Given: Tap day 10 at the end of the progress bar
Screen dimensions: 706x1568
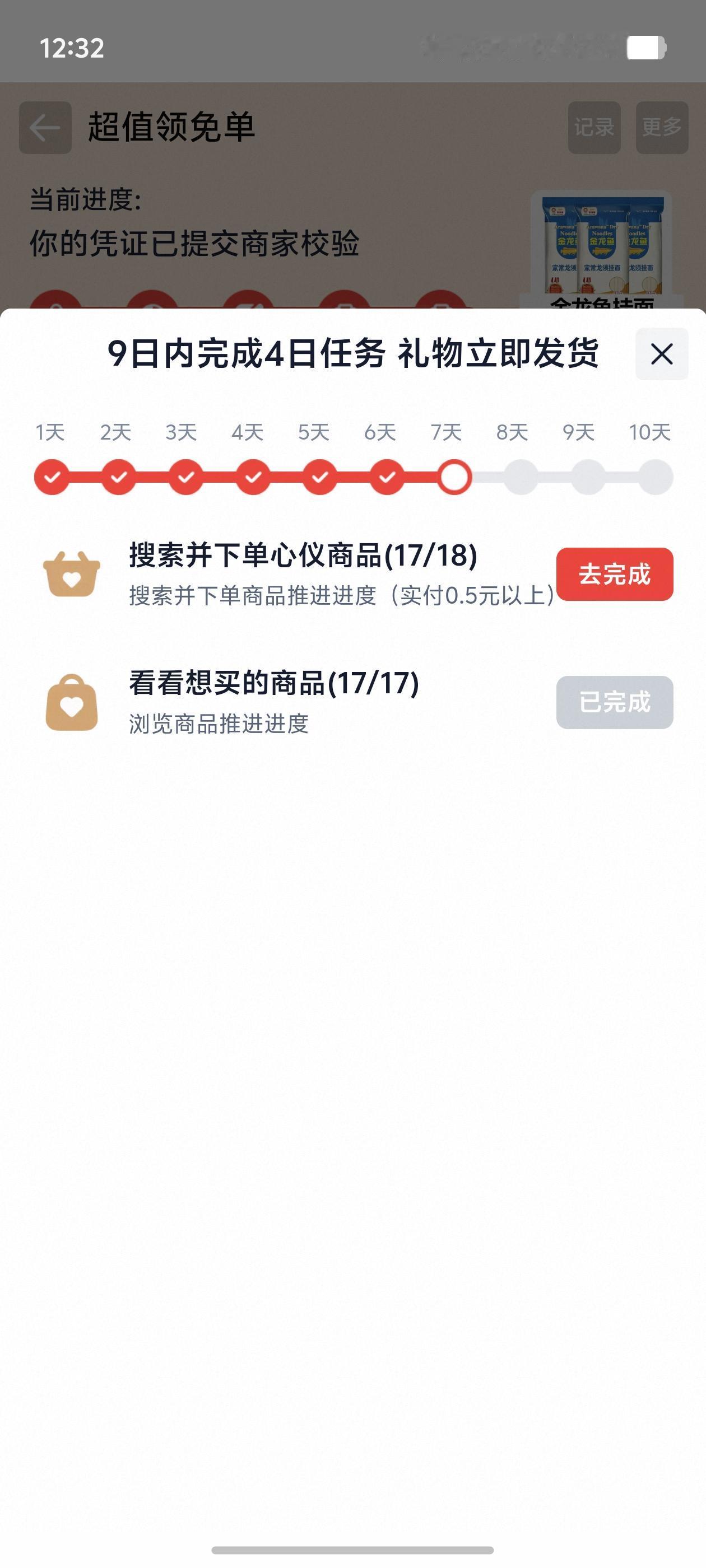Looking at the screenshot, I should tap(654, 478).
